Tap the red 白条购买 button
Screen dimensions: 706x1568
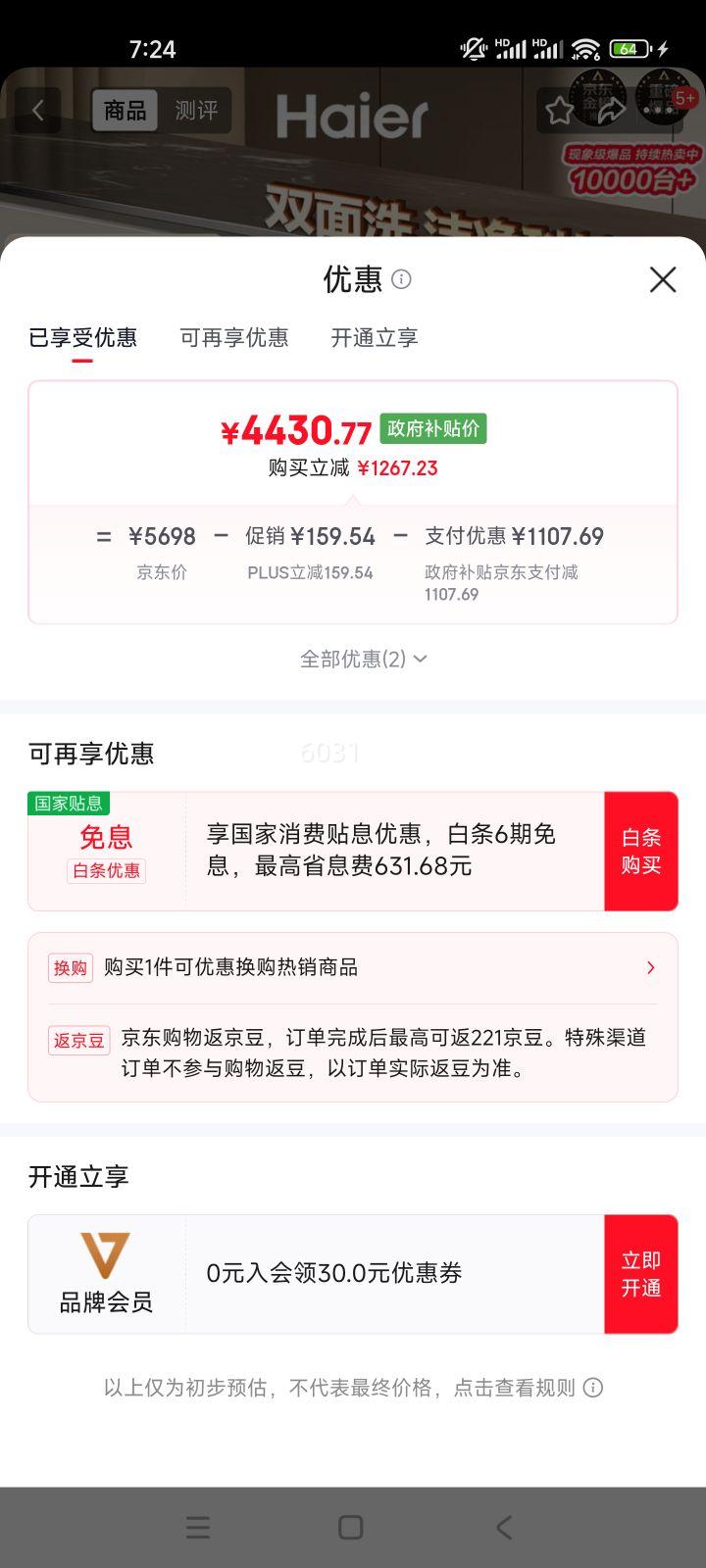[641, 851]
